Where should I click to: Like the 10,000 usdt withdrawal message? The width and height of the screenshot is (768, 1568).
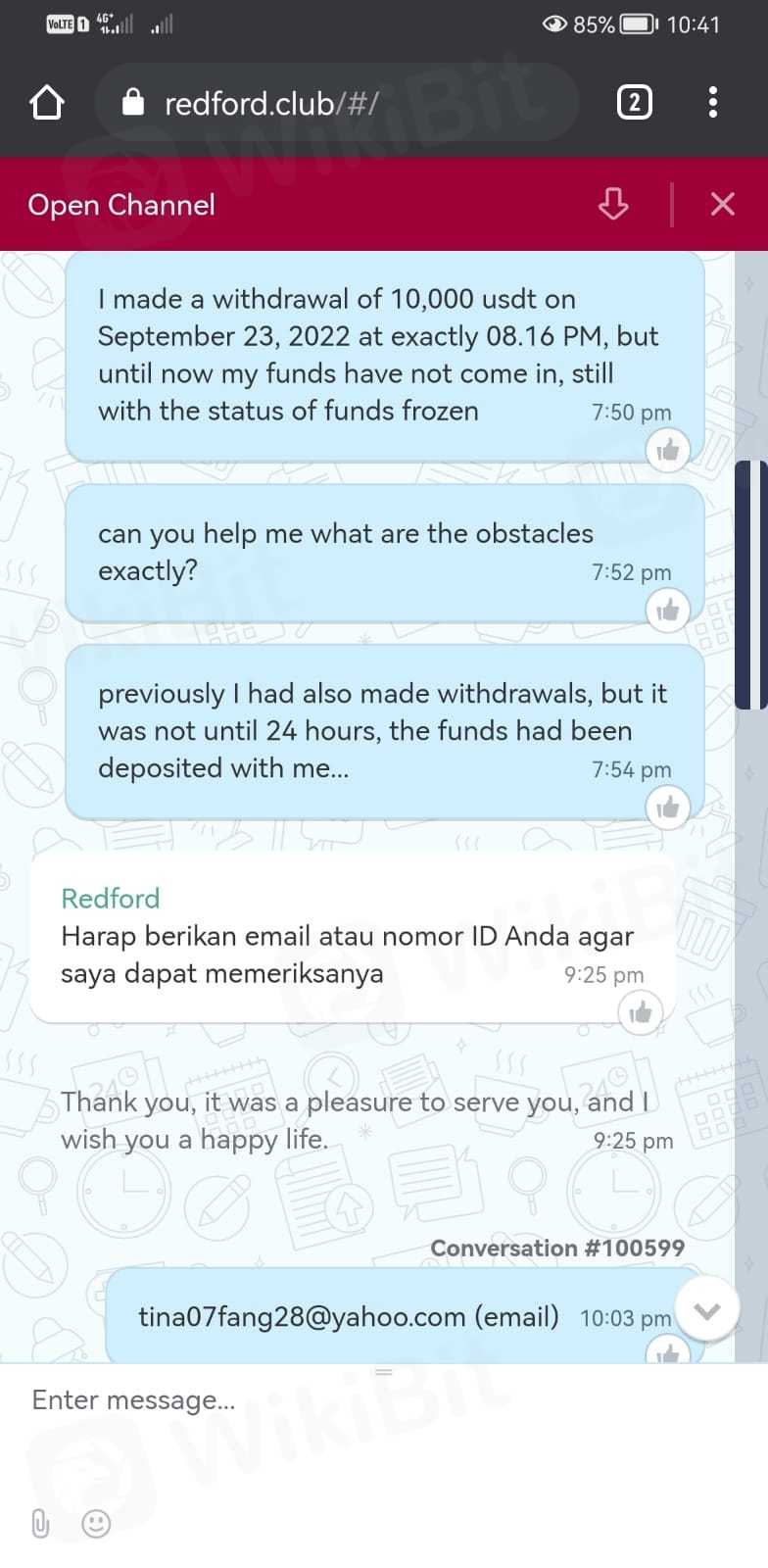pyautogui.click(x=668, y=451)
